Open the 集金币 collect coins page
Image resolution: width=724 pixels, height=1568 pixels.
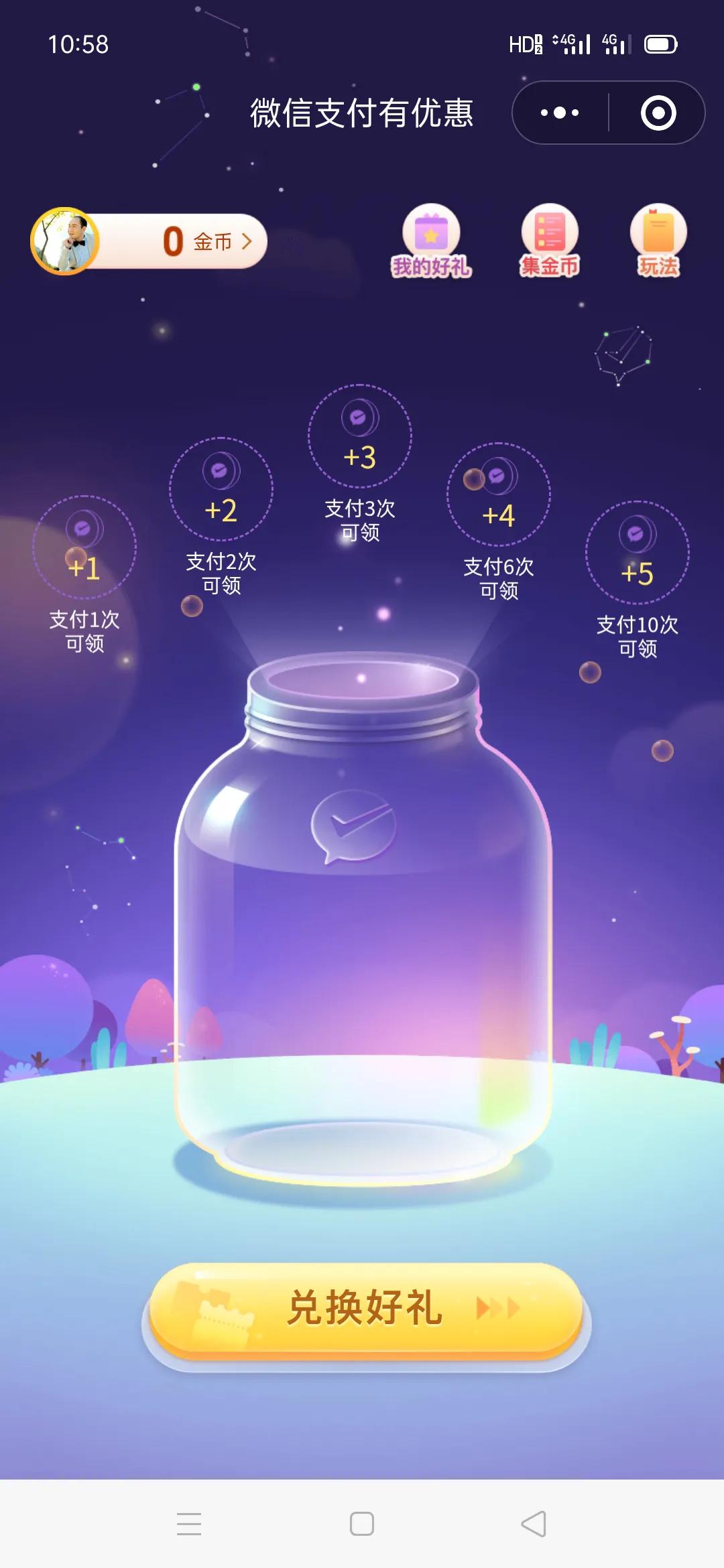(x=550, y=241)
